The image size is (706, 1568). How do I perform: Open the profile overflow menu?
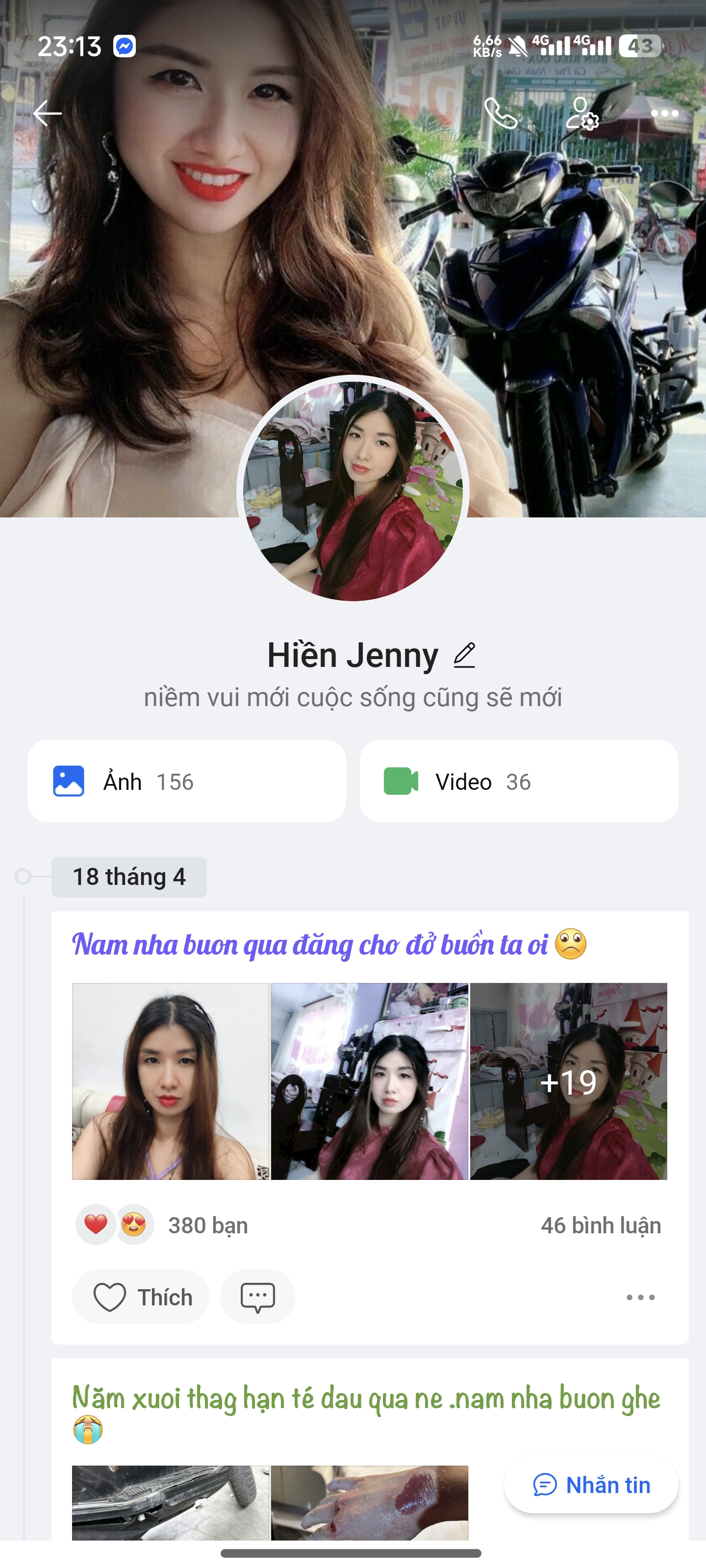coord(664,113)
